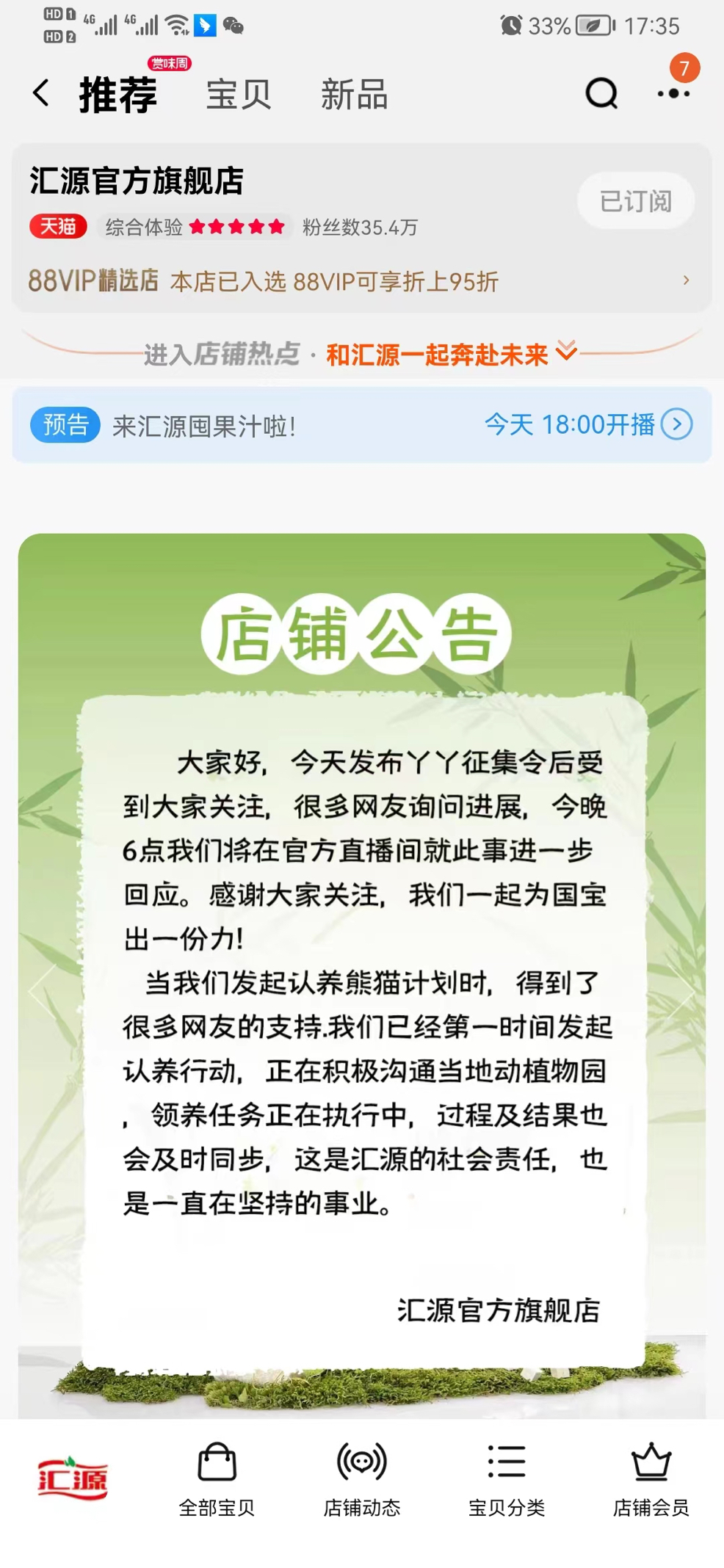Open the 来汇源囤果汁啦 live preview
724x1568 pixels.
click(x=361, y=425)
